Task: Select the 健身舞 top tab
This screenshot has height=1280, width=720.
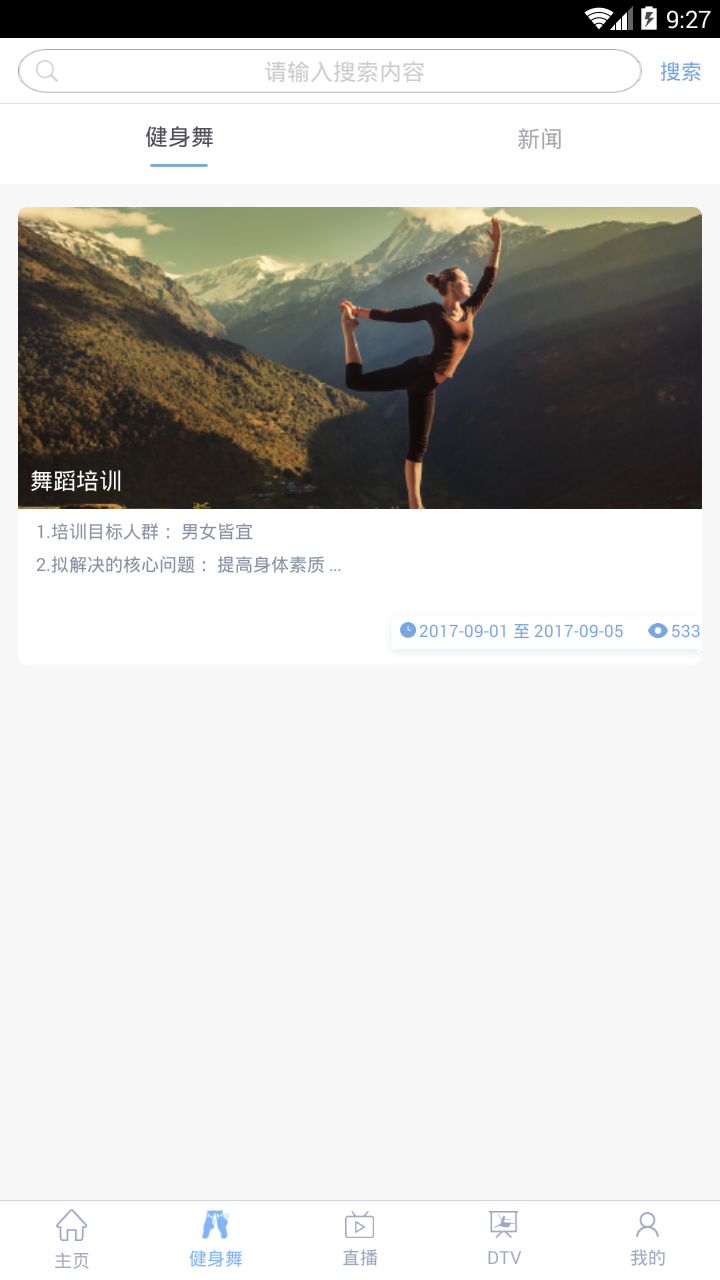Action: coord(180,139)
